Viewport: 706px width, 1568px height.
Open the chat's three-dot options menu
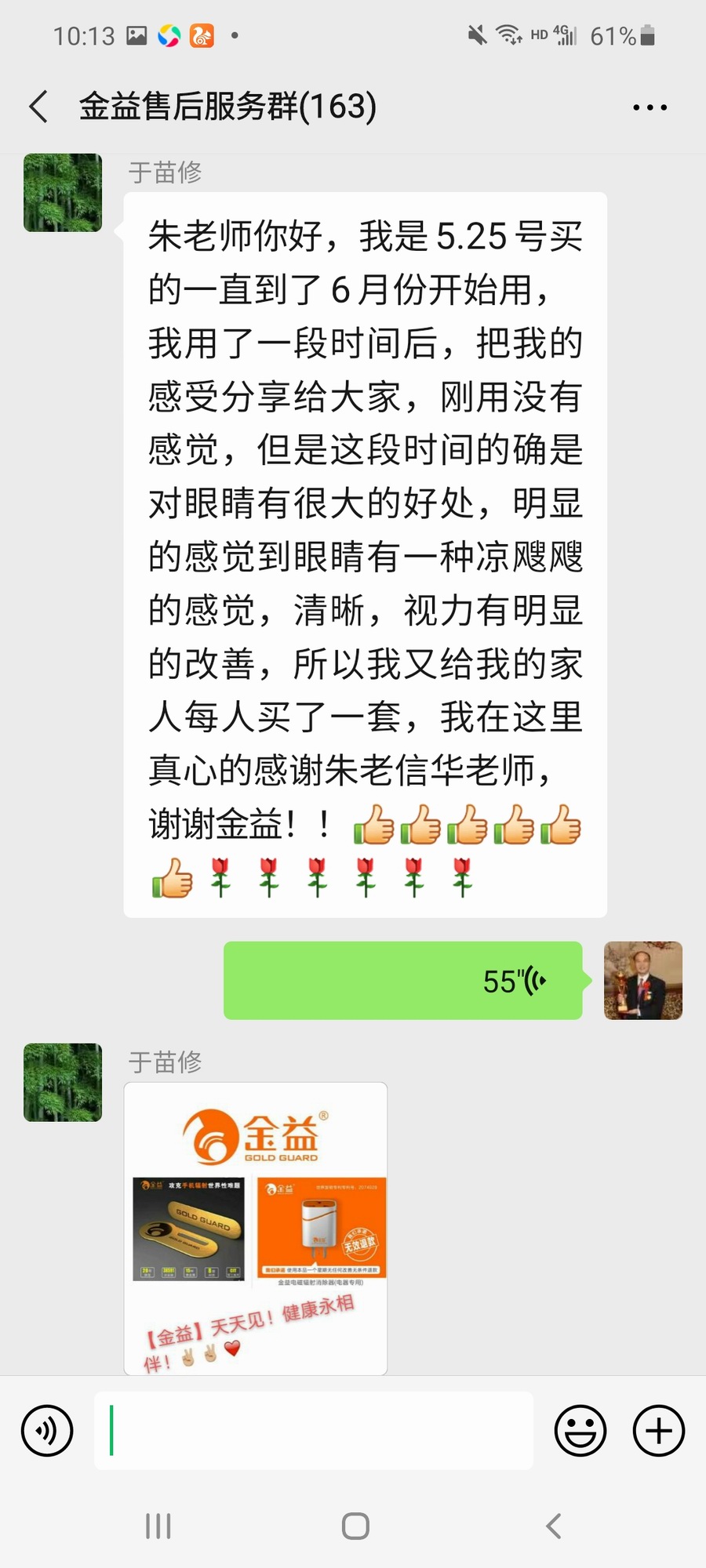click(650, 107)
